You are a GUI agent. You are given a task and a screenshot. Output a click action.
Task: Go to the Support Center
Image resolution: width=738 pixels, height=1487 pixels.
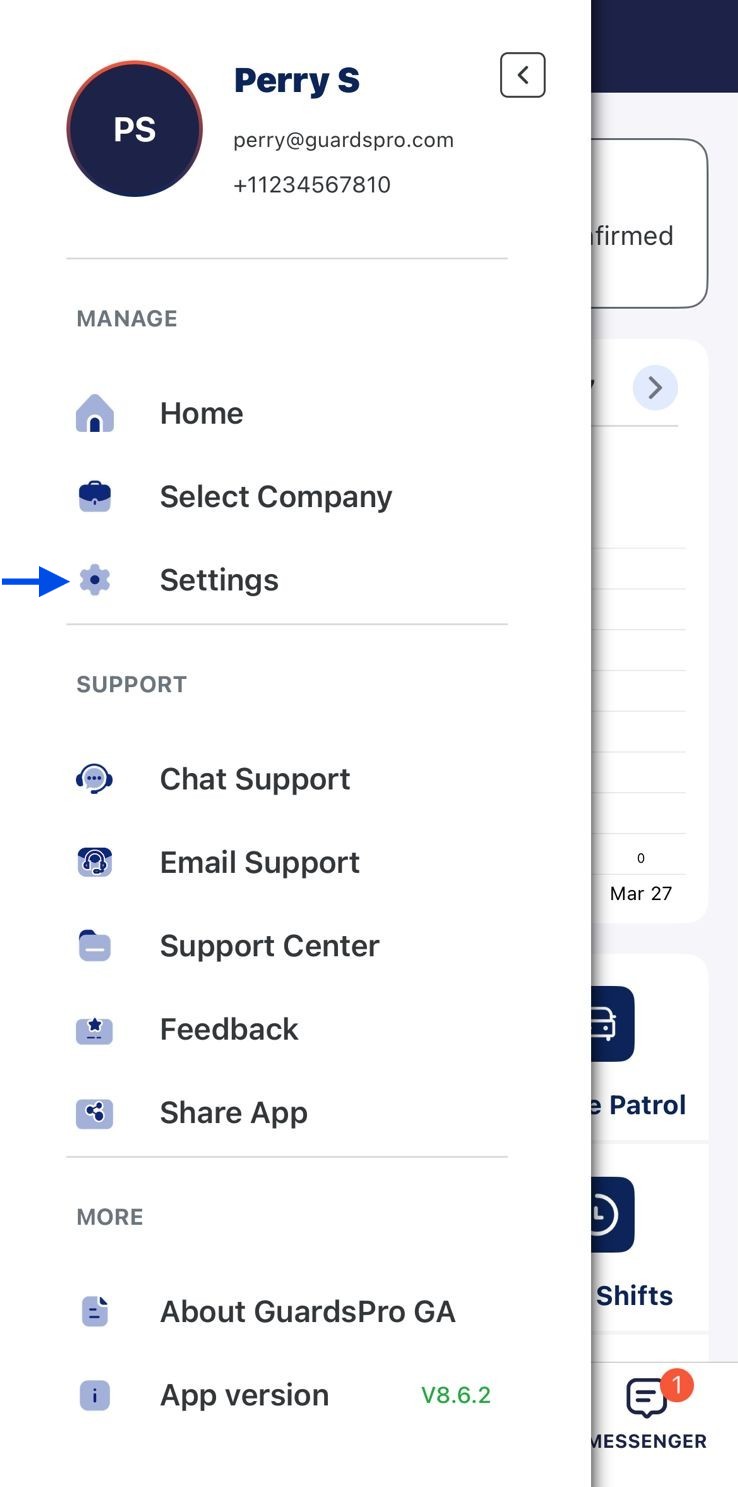click(x=287, y=946)
